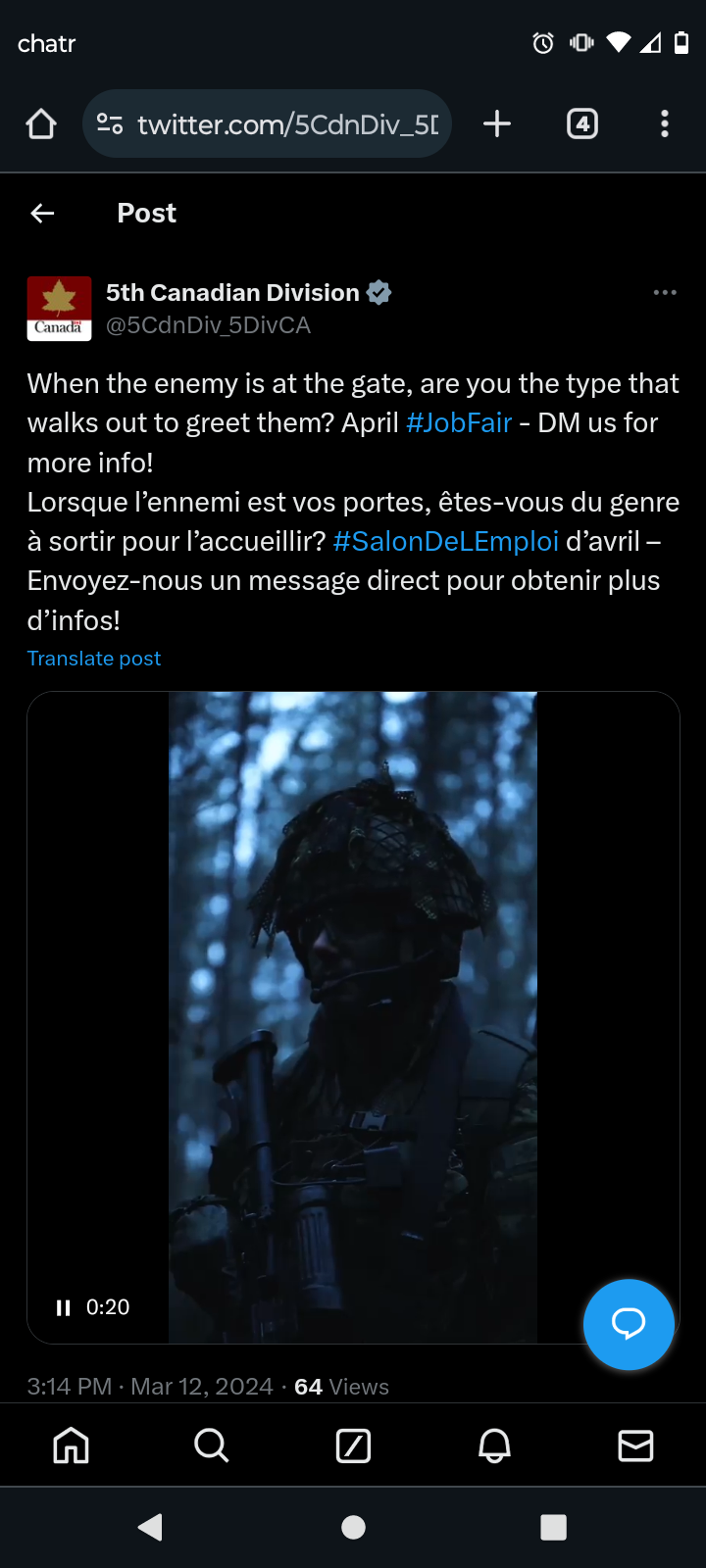Open 5th Canadian Division's profile avatar
This screenshot has width=706, height=1568.
coord(59,309)
